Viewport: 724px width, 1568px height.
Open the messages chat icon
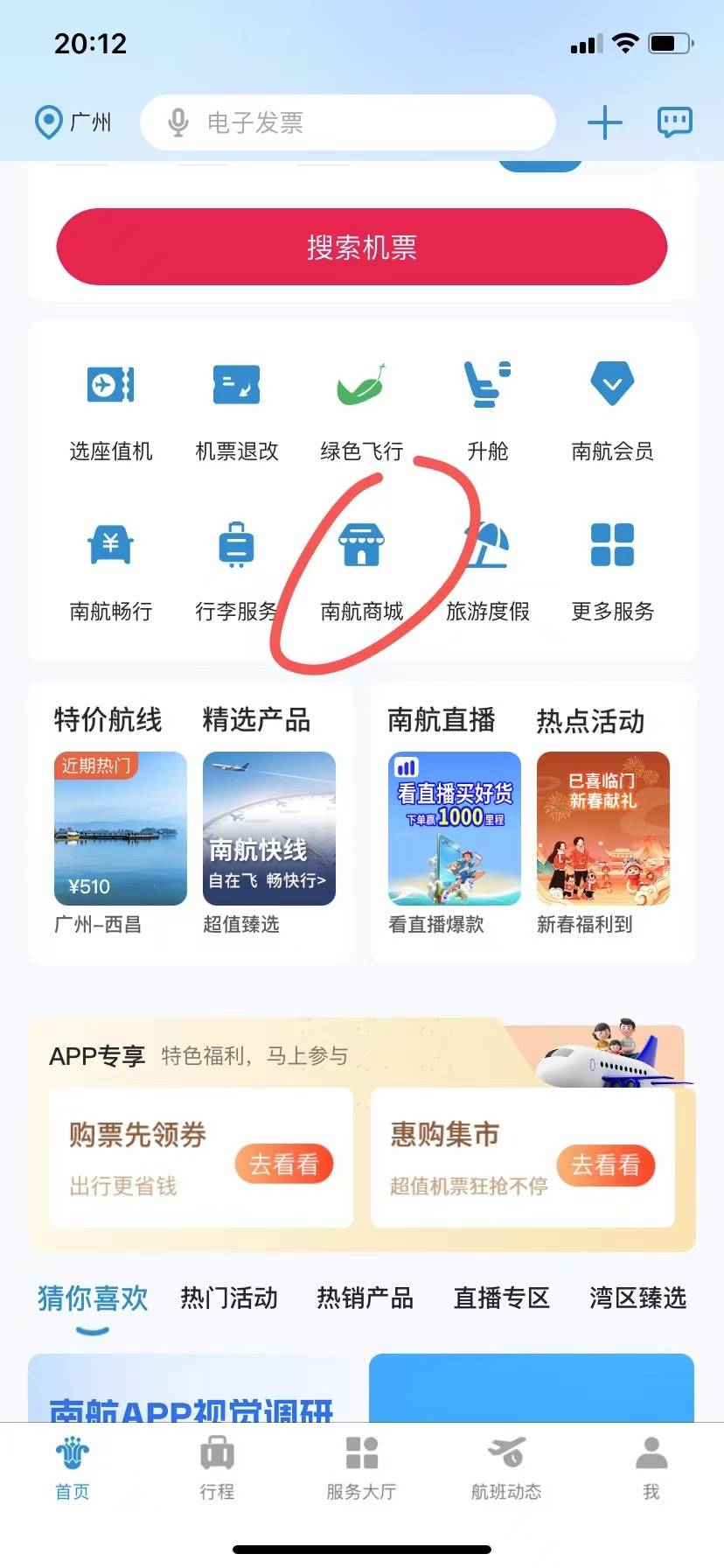(674, 122)
